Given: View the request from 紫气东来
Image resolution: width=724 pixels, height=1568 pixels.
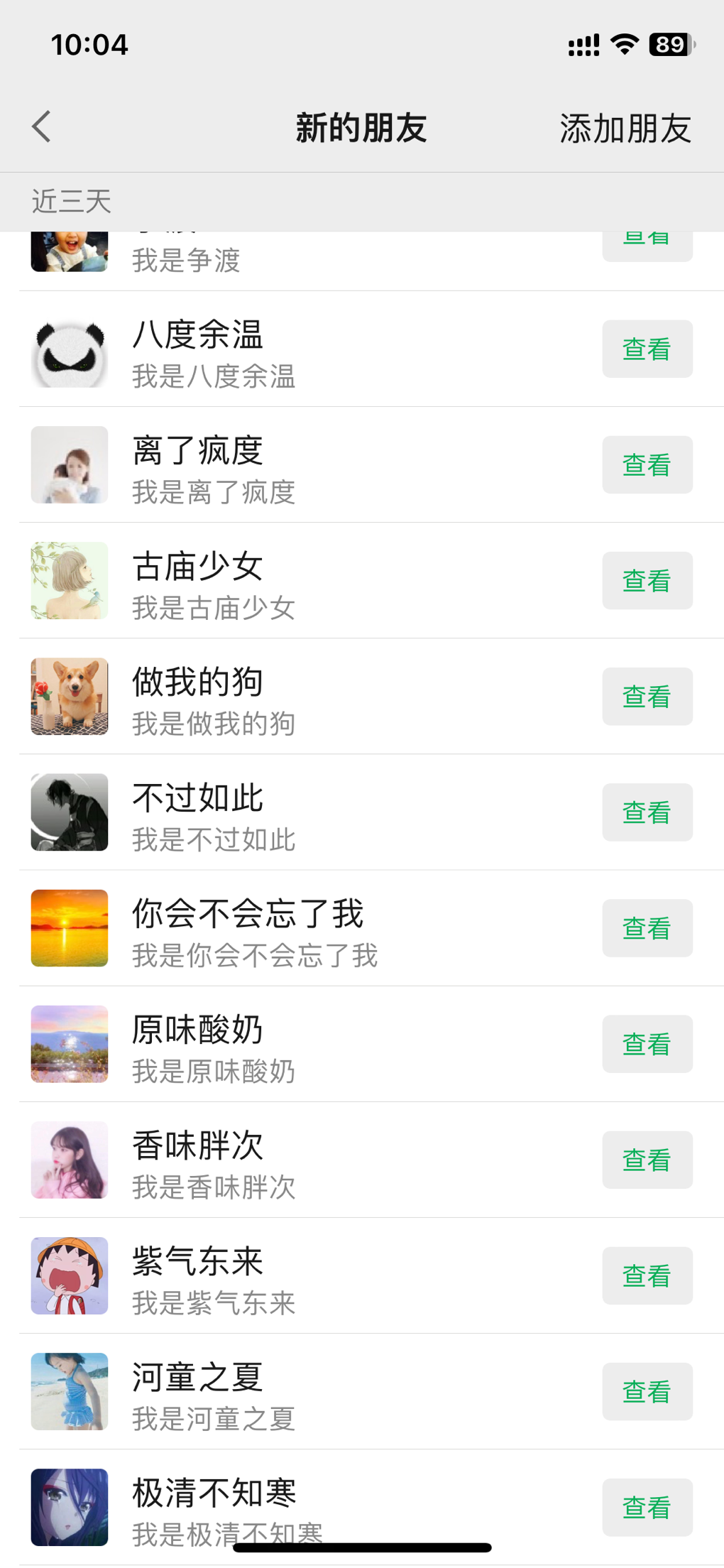Looking at the screenshot, I should pos(647,1275).
